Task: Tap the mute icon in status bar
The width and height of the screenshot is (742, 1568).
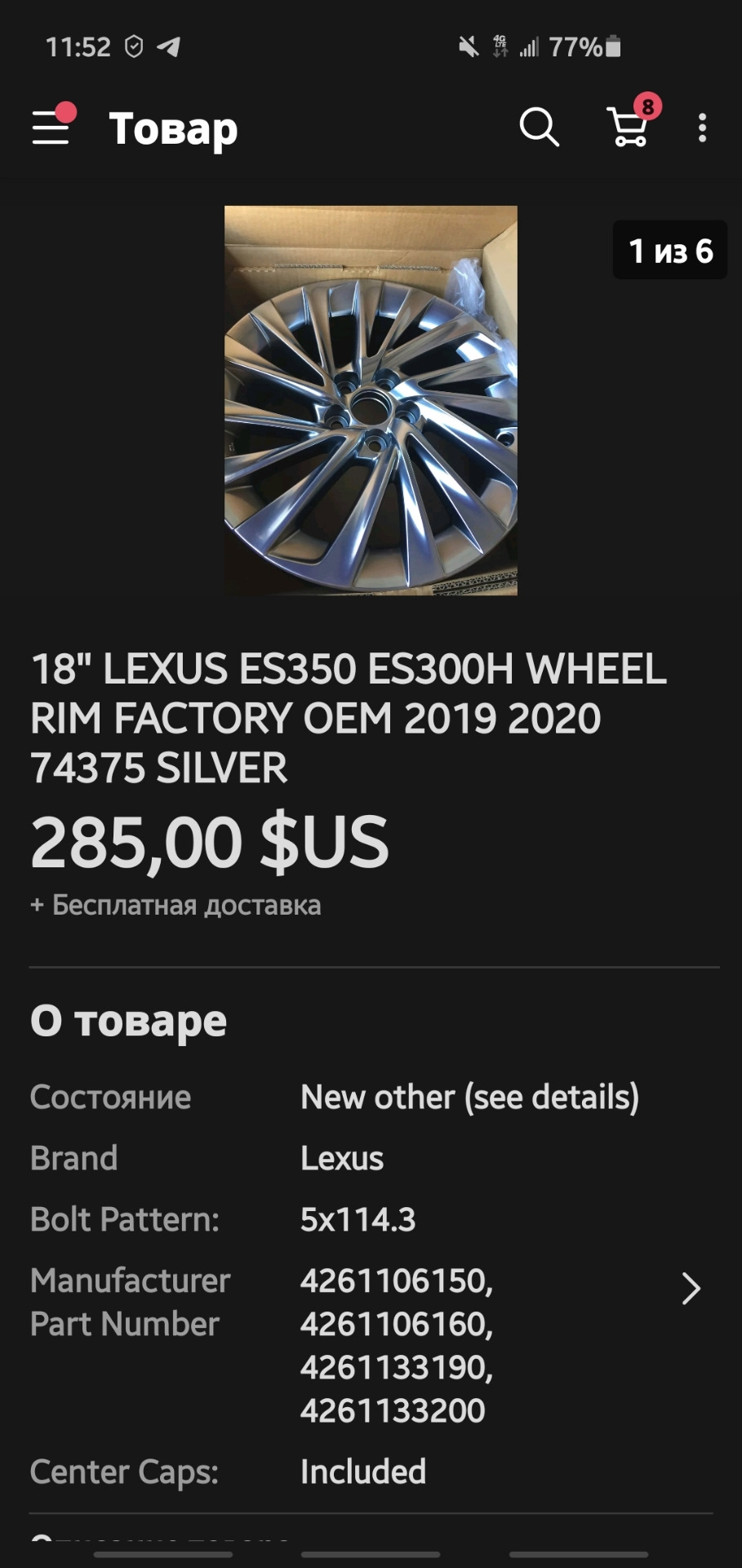Action: (x=468, y=46)
